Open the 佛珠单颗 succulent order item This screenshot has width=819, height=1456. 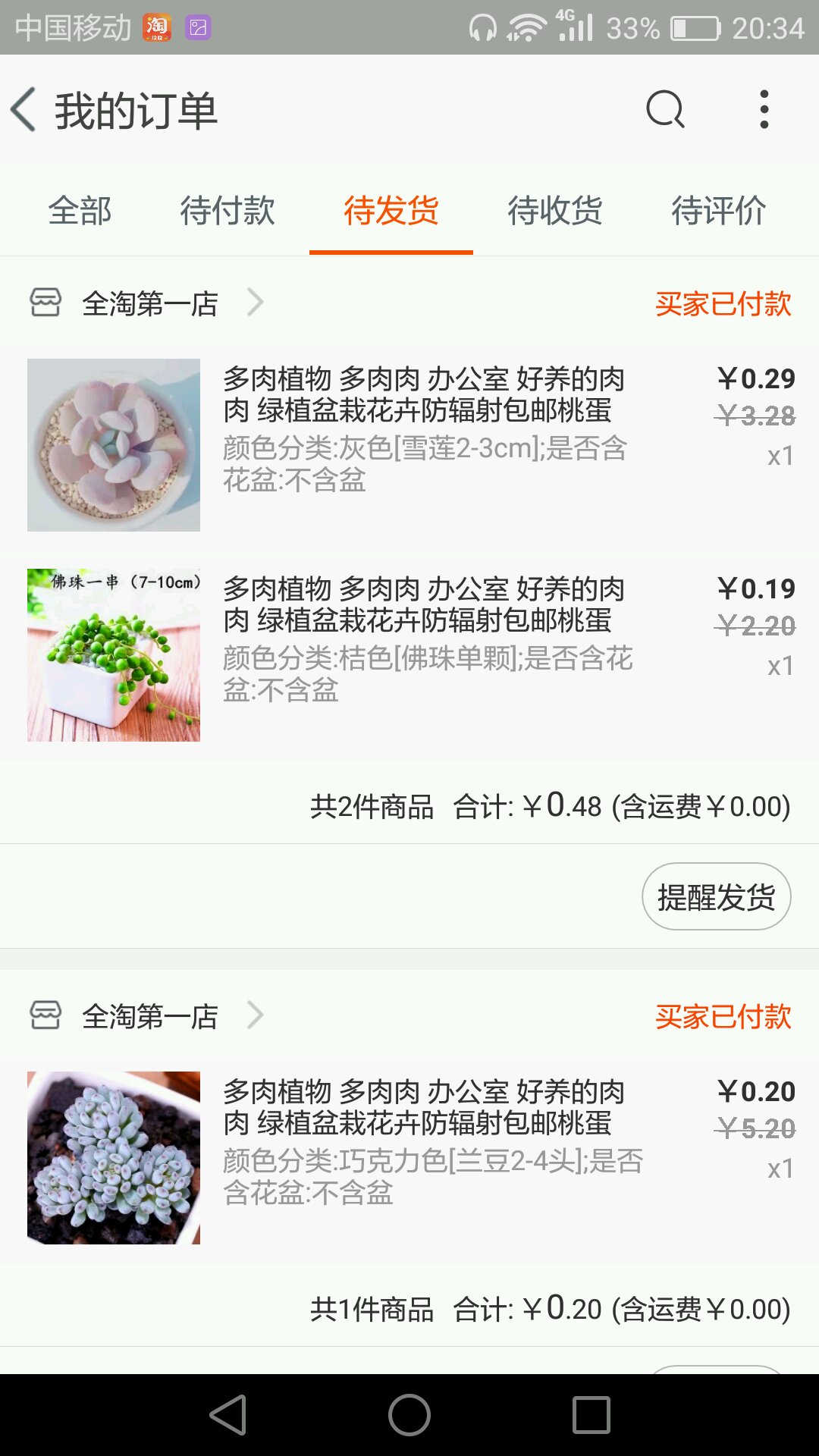point(409,656)
